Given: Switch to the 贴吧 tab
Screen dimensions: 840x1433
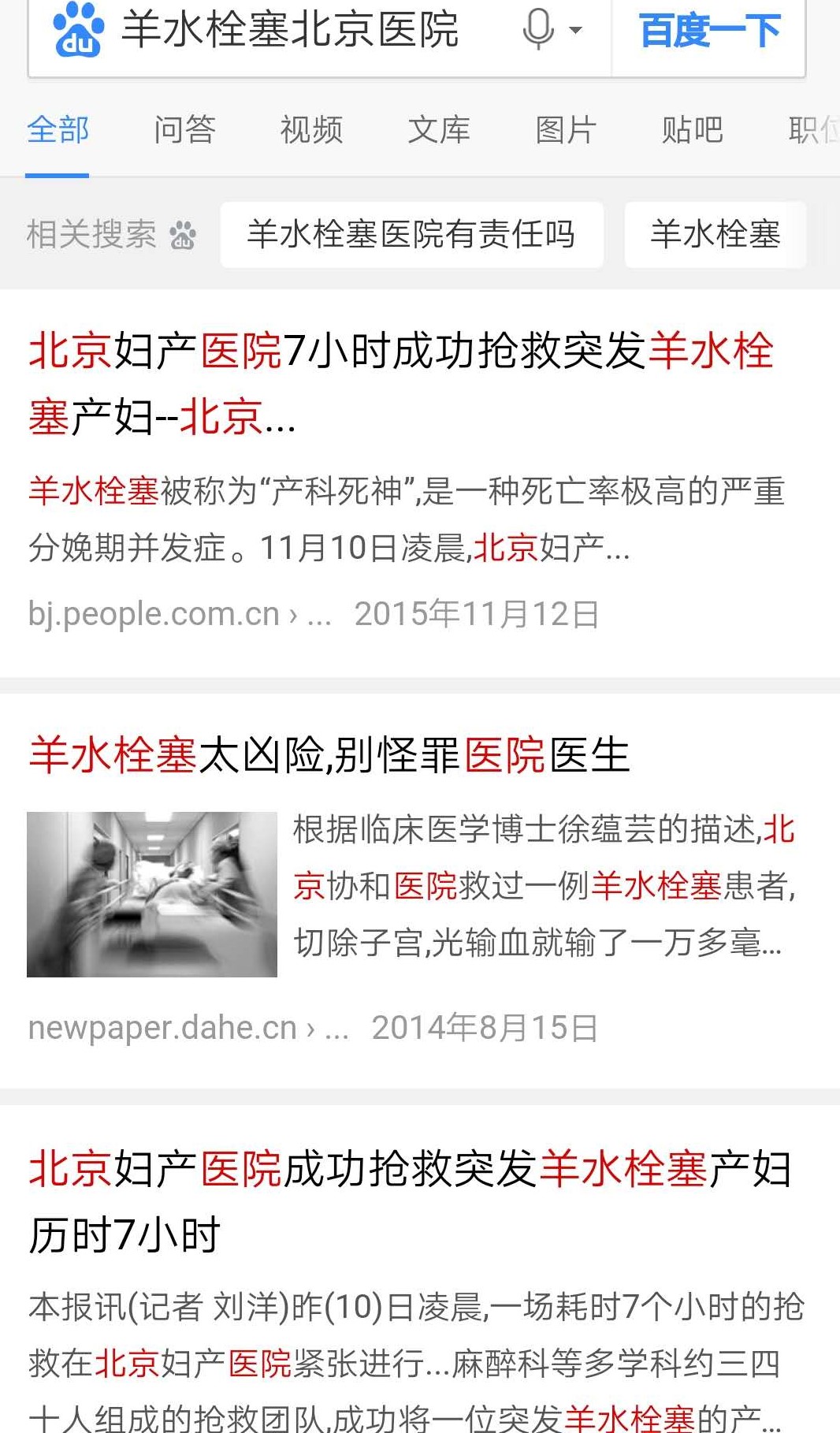Looking at the screenshot, I should [x=691, y=130].
